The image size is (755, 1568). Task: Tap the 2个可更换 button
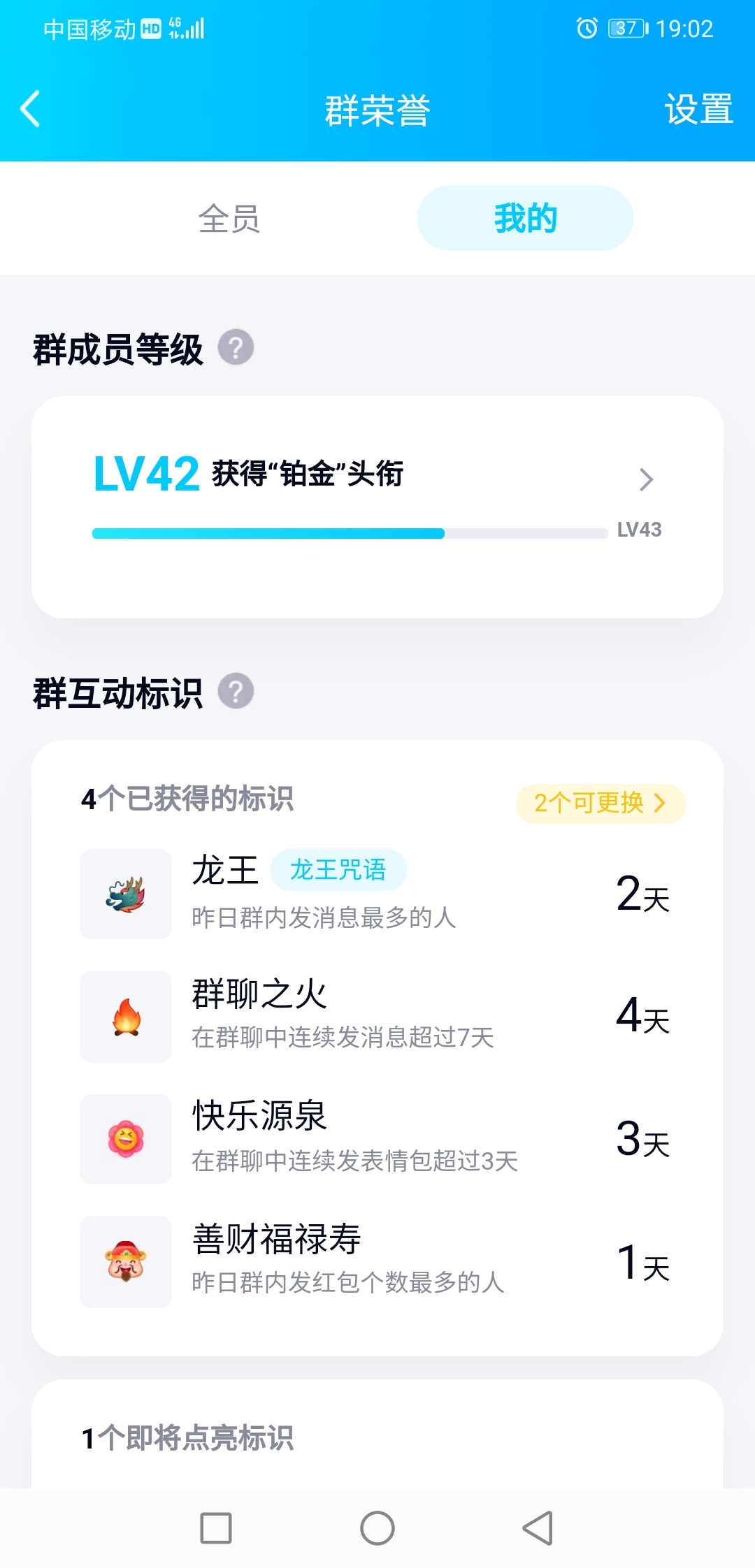tap(600, 804)
